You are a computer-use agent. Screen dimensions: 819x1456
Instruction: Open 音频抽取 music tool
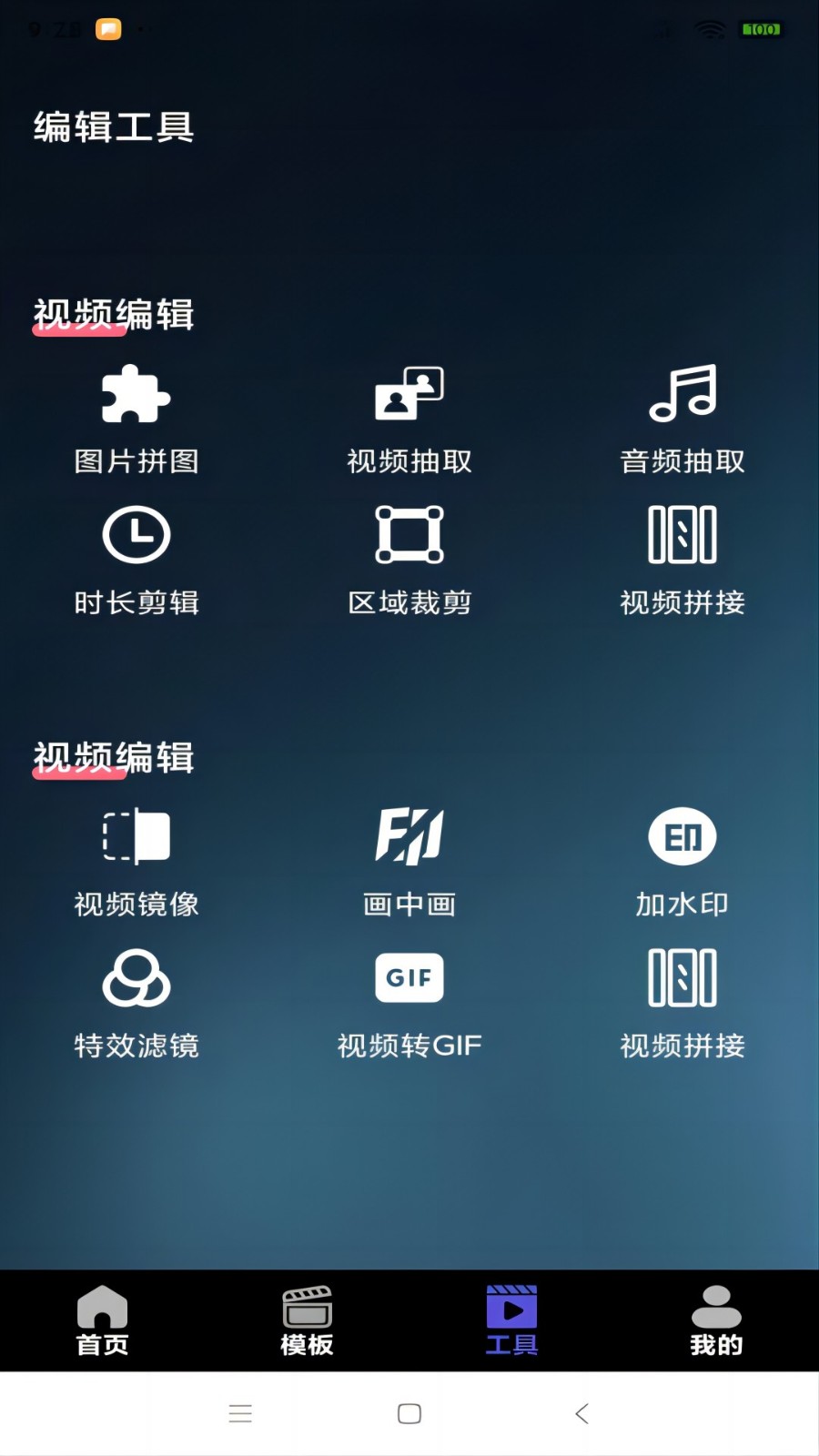click(x=682, y=419)
